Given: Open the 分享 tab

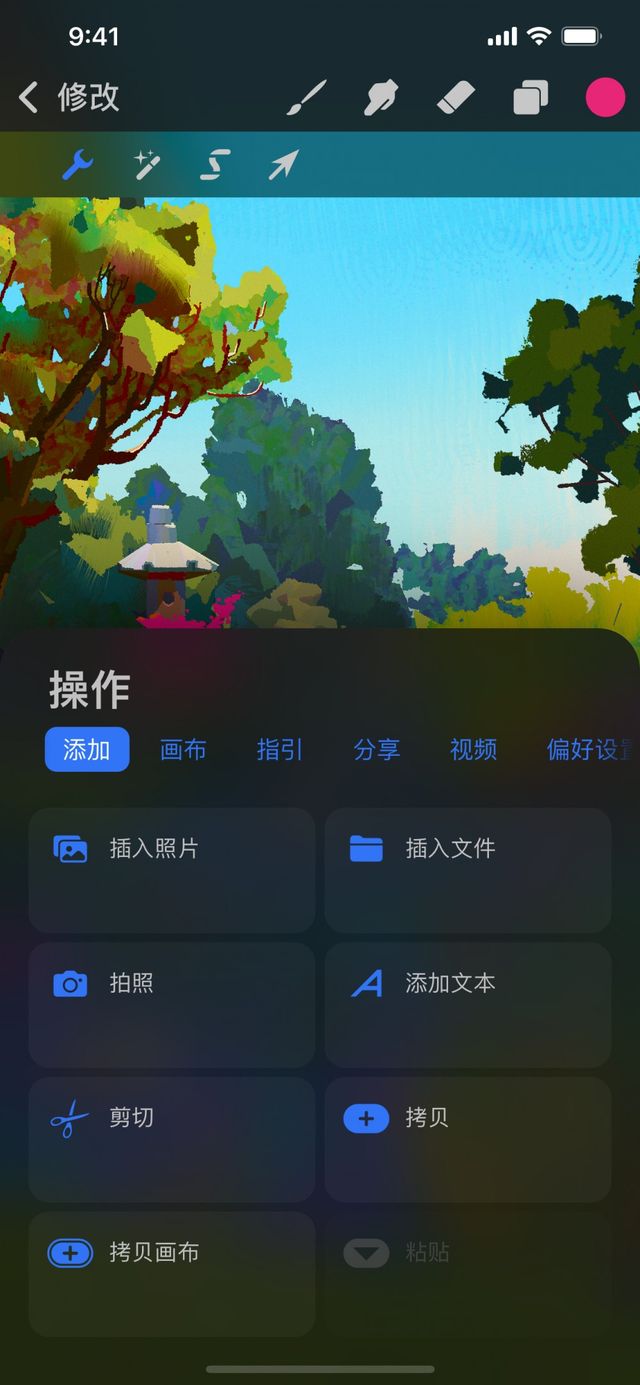Looking at the screenshot, I should coord(377,750).
